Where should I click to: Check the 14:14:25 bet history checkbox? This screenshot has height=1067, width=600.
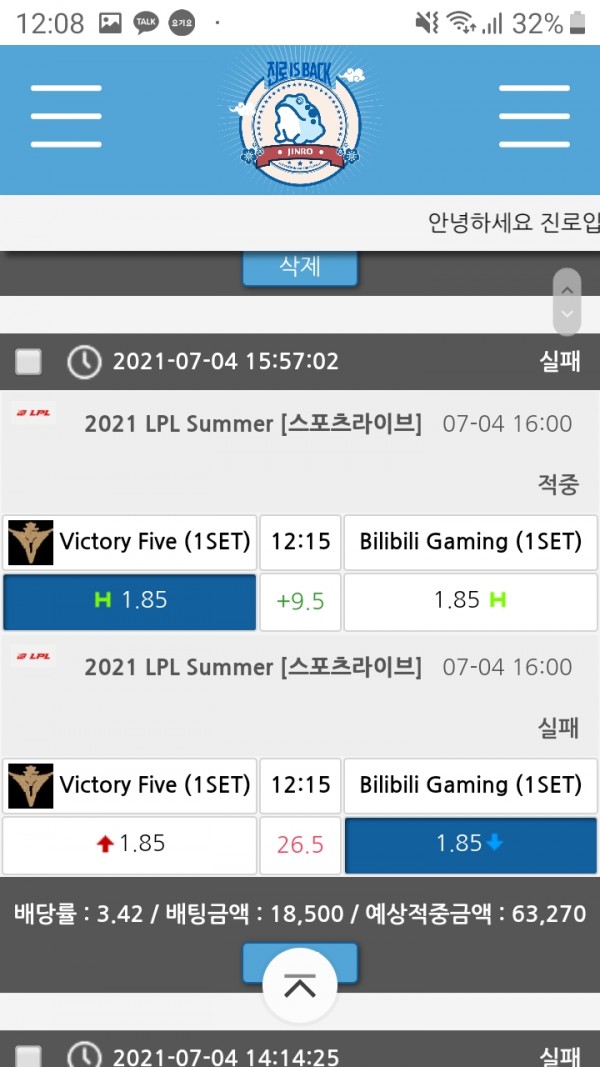pos(29,1055)
